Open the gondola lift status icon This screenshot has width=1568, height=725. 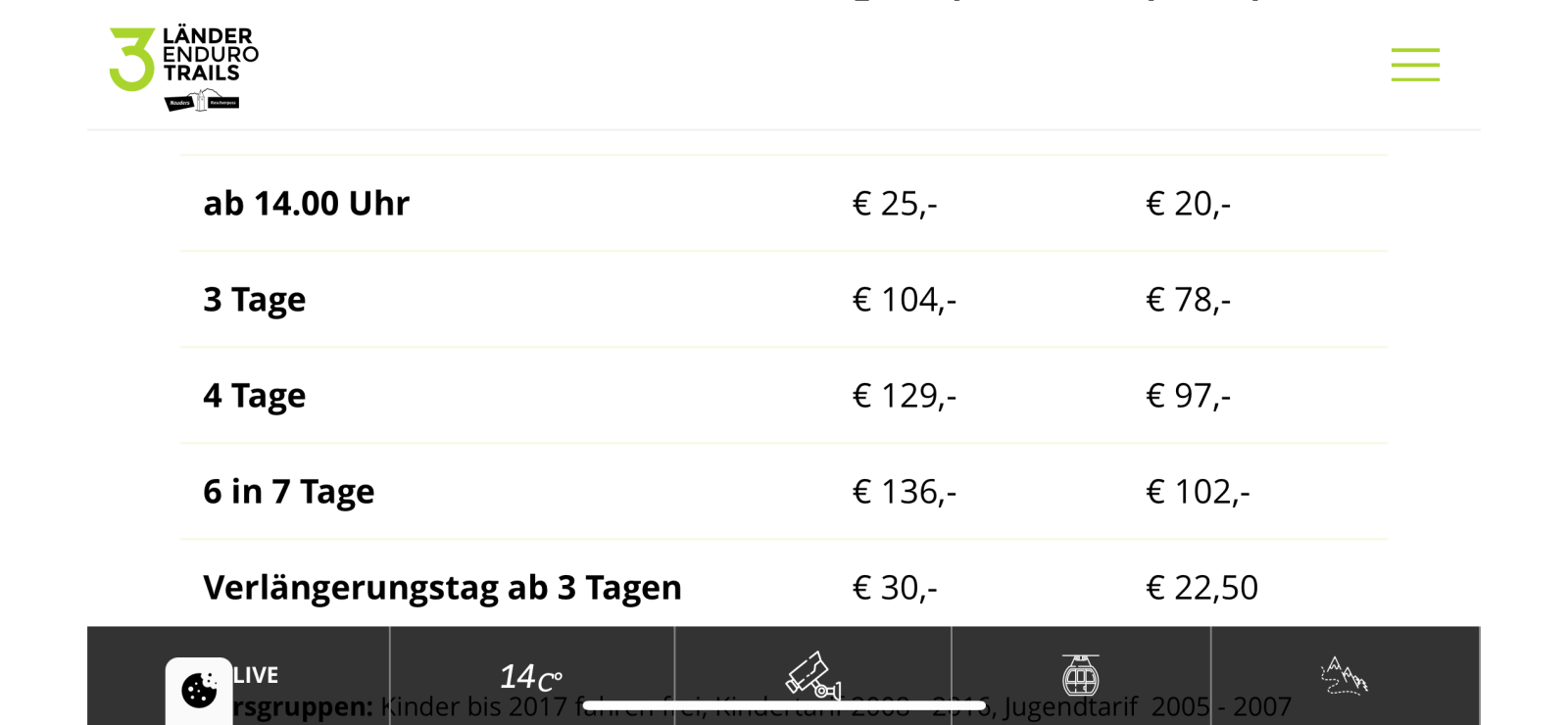coord(1080,675)
